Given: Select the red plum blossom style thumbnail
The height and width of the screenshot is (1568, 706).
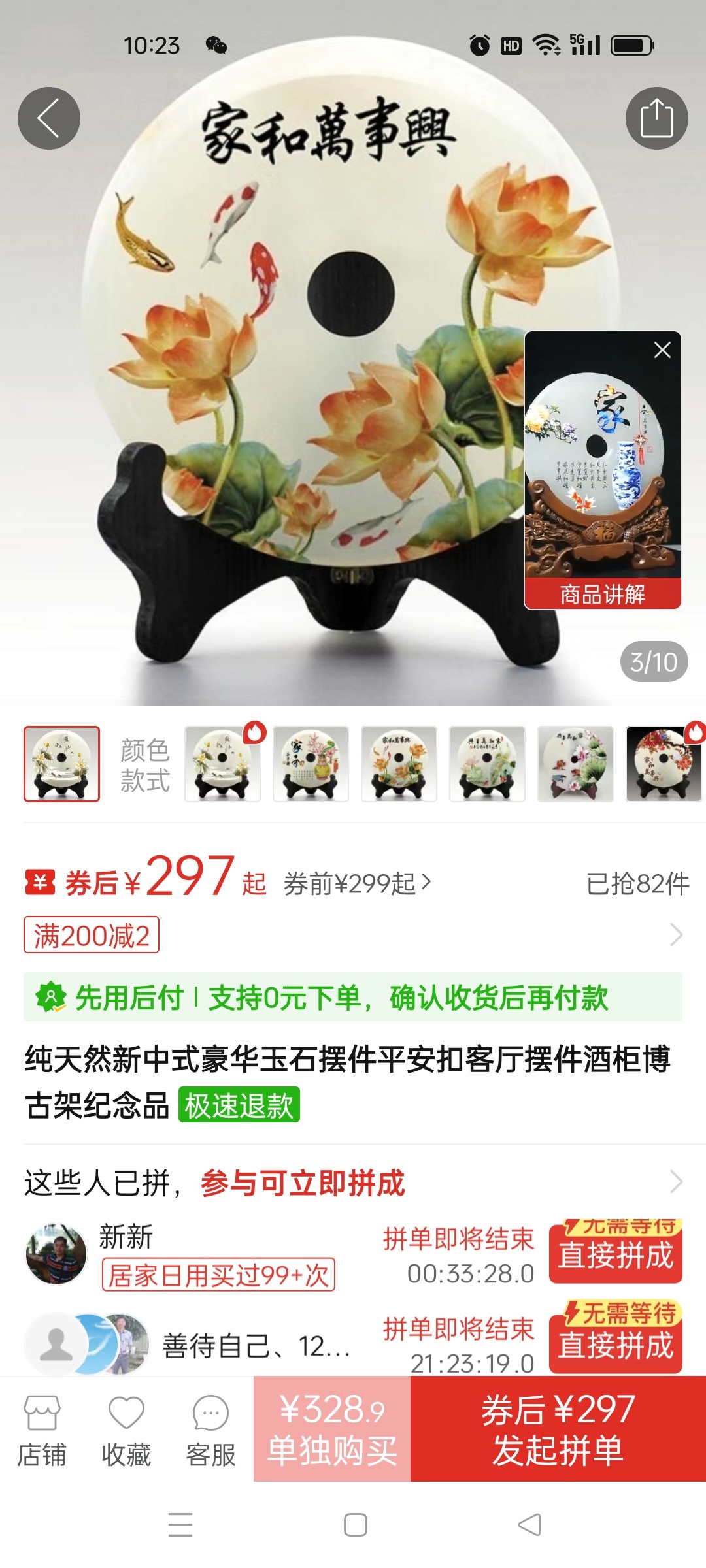Looking at the screenshot, I should (x=663, y=764).
